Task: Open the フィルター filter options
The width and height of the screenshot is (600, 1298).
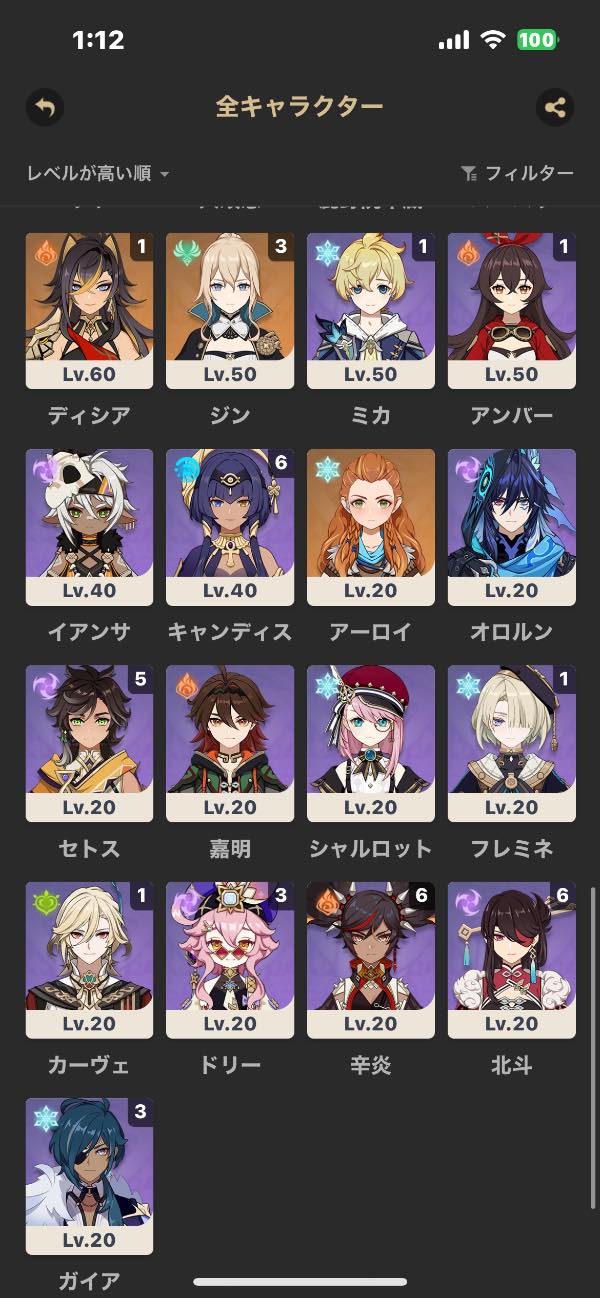Action: coord(518,174)
